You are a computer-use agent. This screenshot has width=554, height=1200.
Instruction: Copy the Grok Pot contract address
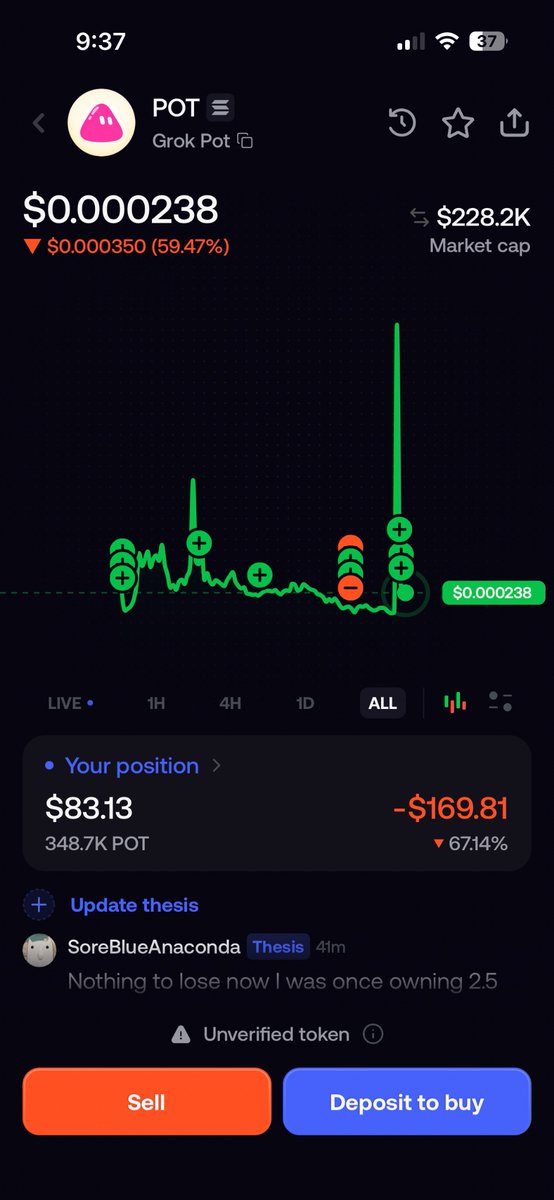(245, 141)
